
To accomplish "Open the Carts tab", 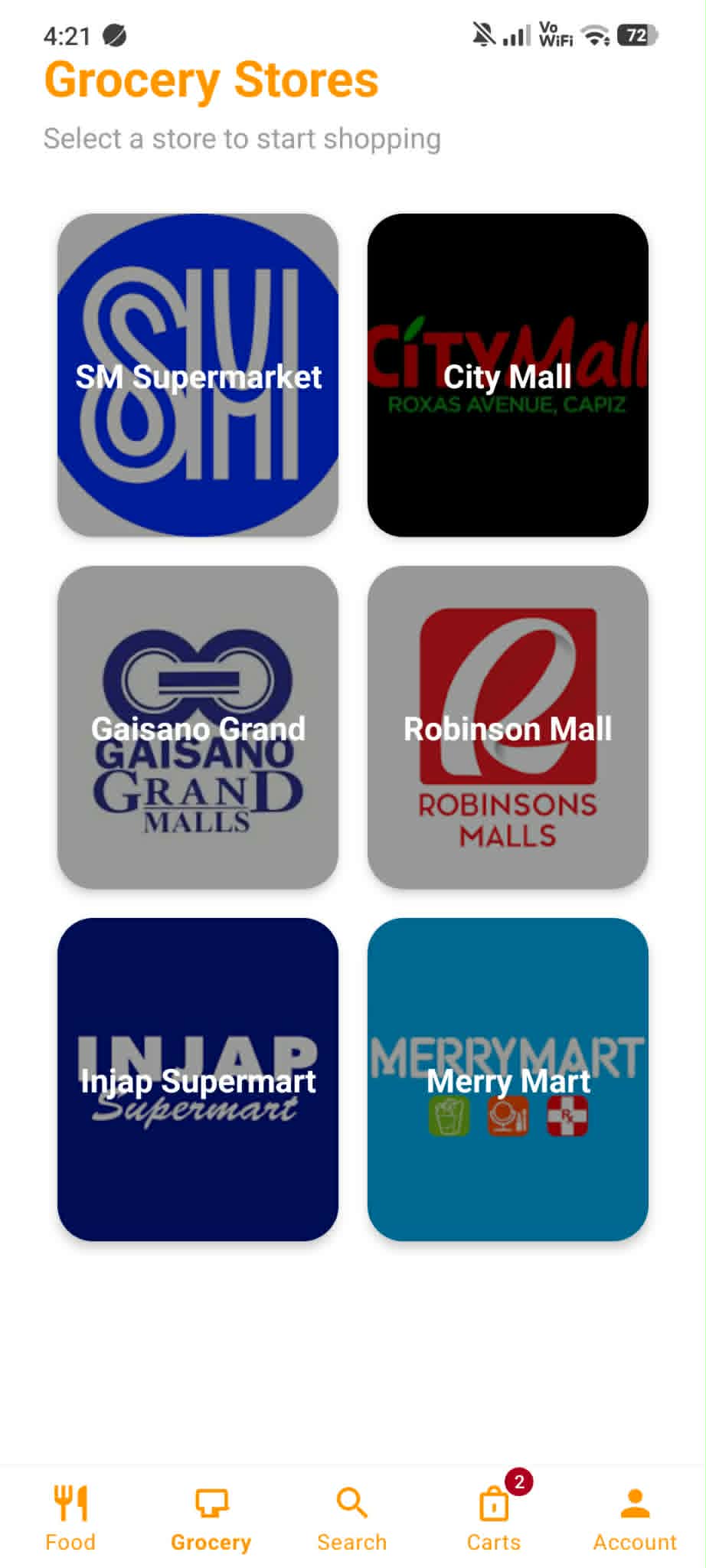I will (494, 1518).
